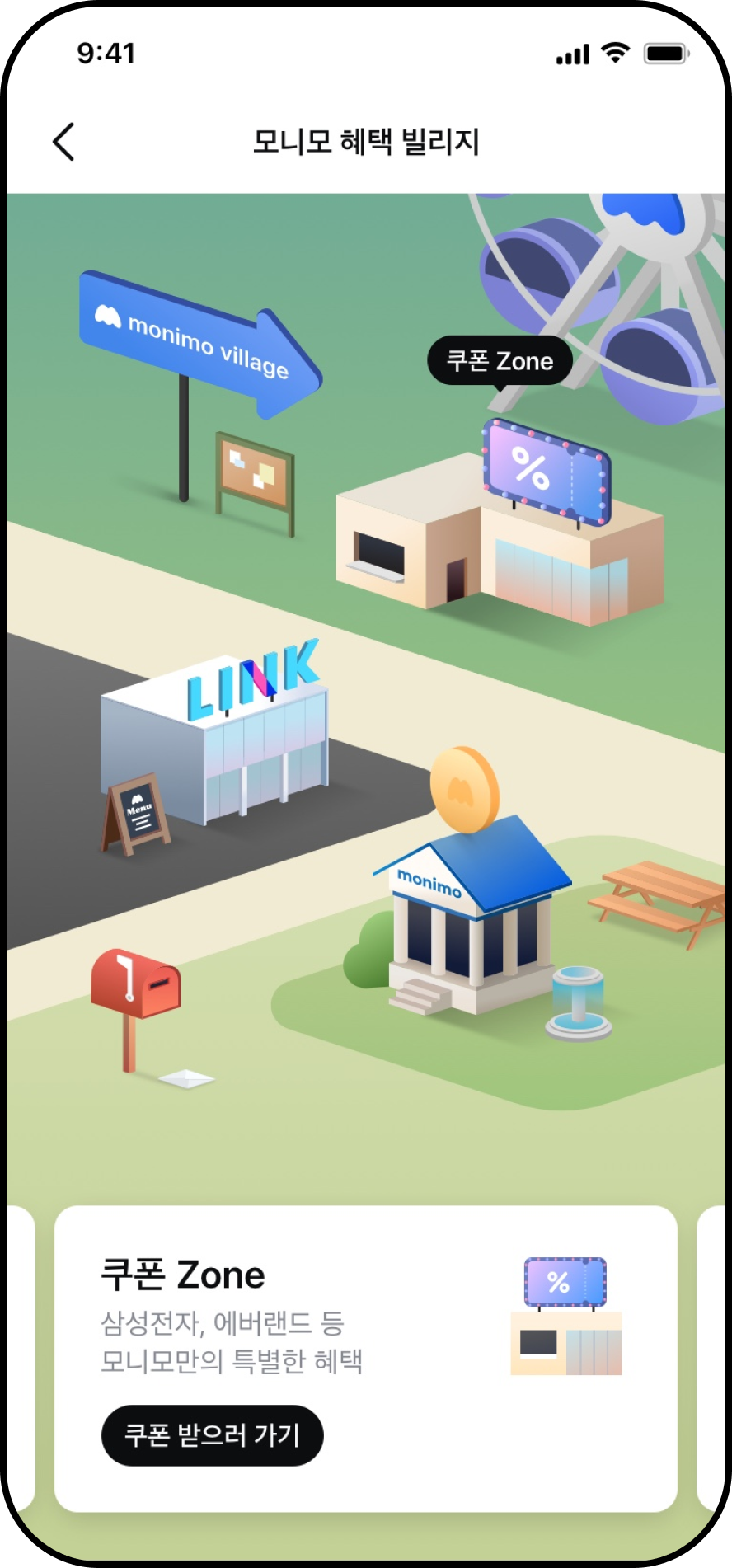This screenshot has height=1568, width=732.
Task: Go back from 모니모 혜택 빌리지
Action: (63, 142)
